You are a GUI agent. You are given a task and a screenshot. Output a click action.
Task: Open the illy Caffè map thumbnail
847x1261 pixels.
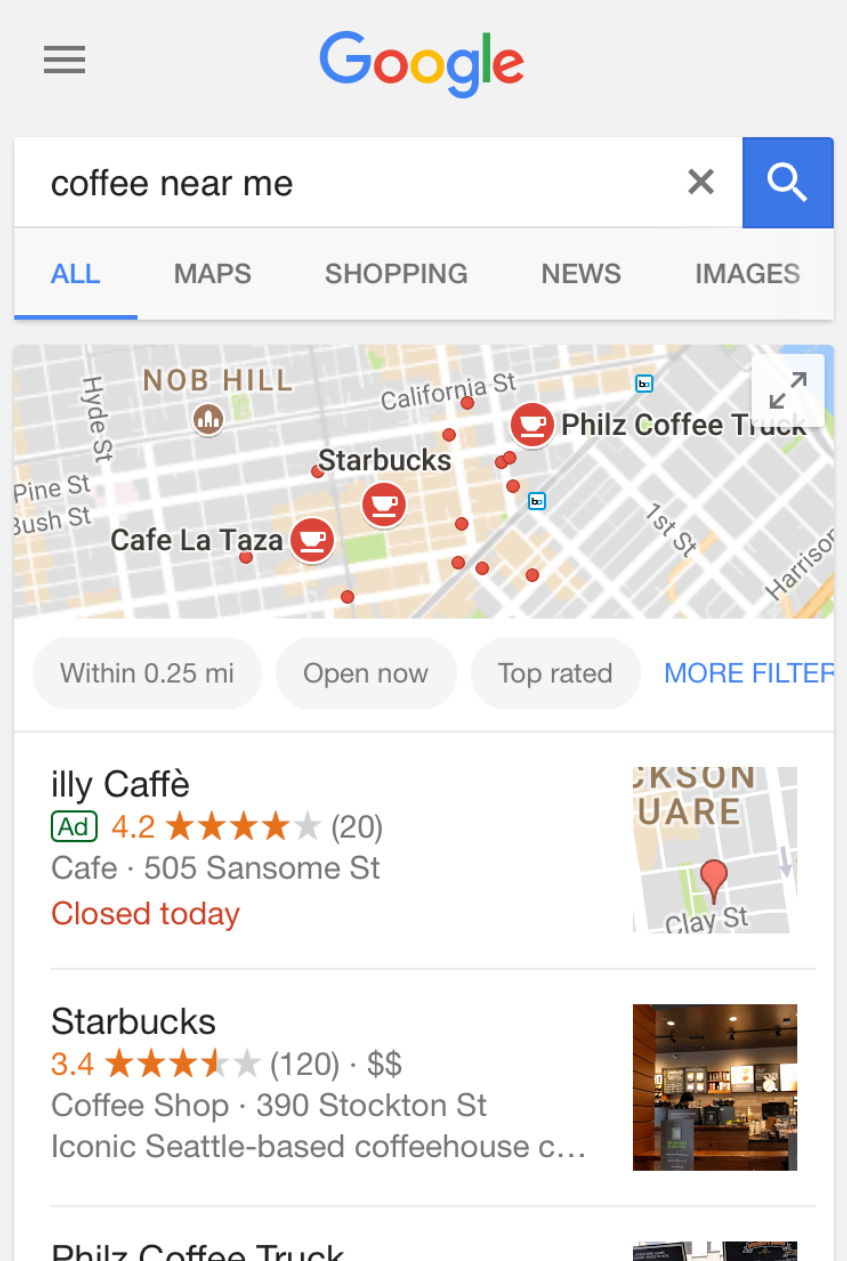tap(715, 850)
